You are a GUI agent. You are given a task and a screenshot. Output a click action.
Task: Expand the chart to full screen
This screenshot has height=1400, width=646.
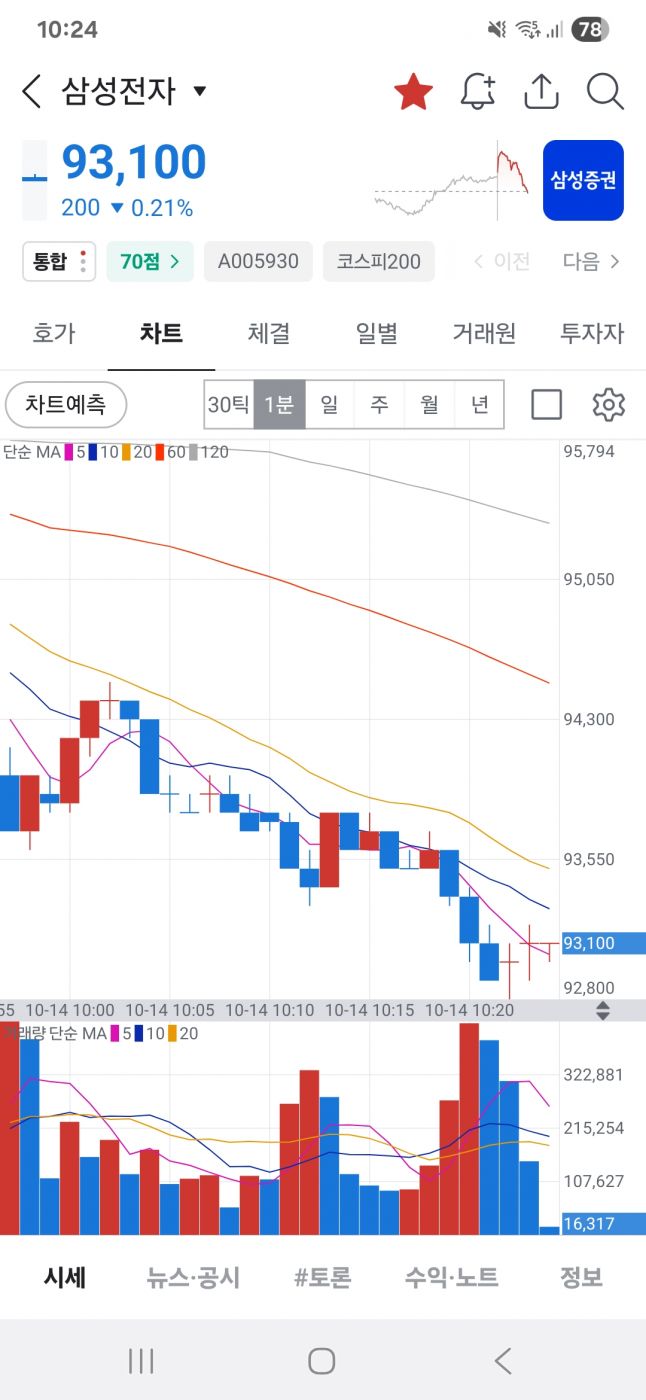pos(547,405)
